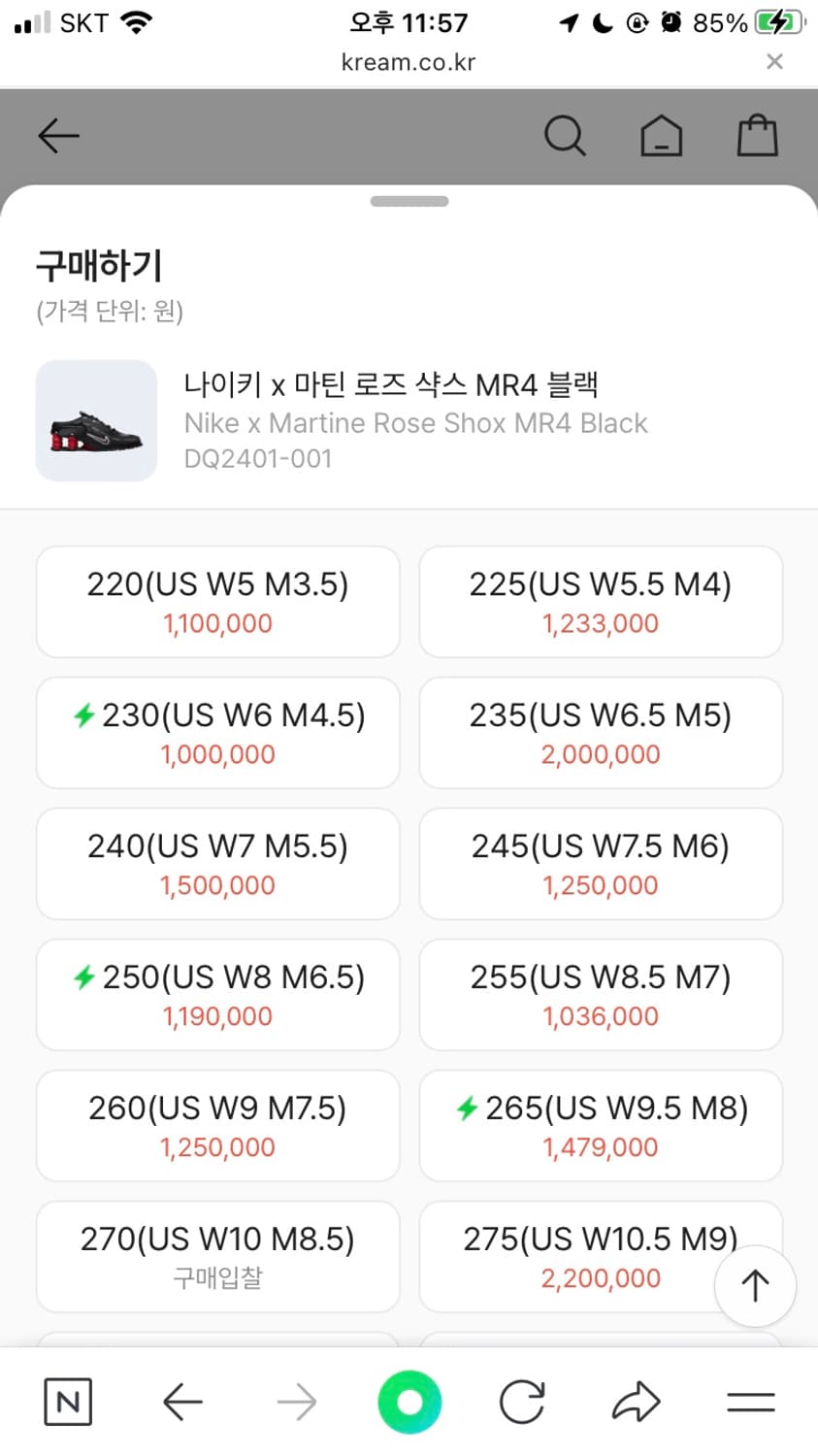The height and width of the screenshot is (1456, 818).
Task: Tap the Nike Shox MR4 product thumbnail
Action: point(96,420)
